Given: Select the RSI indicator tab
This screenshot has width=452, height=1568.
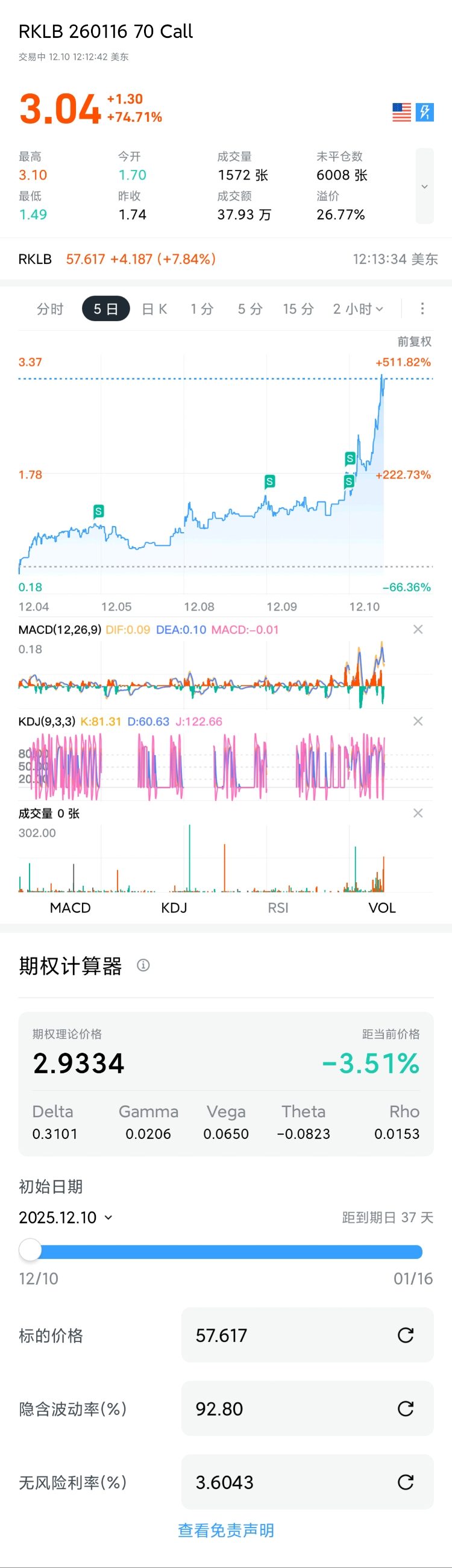Looking at the screenshot, I should tap(278, 908).
